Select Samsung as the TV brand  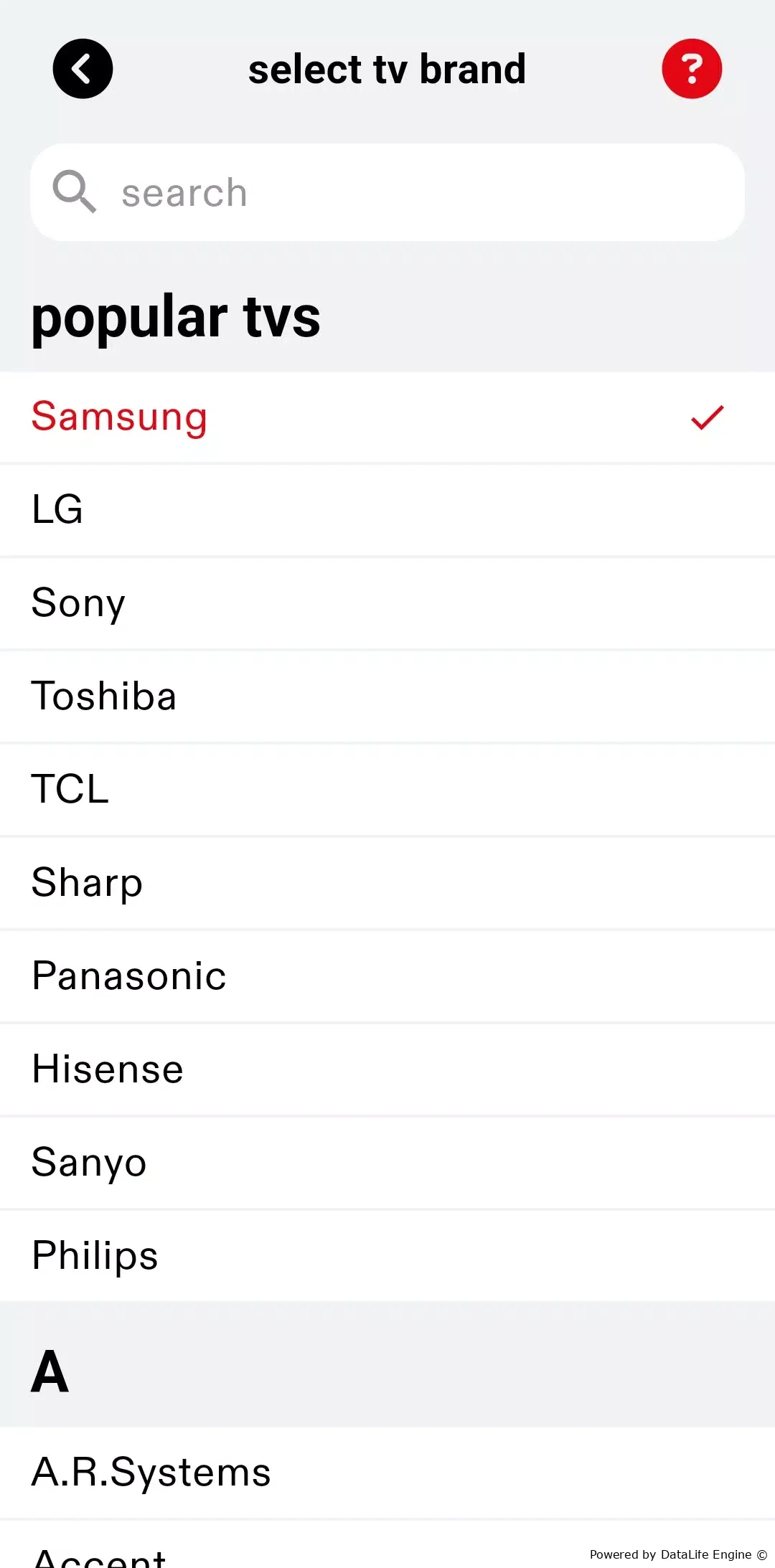[x=387, y=417]
